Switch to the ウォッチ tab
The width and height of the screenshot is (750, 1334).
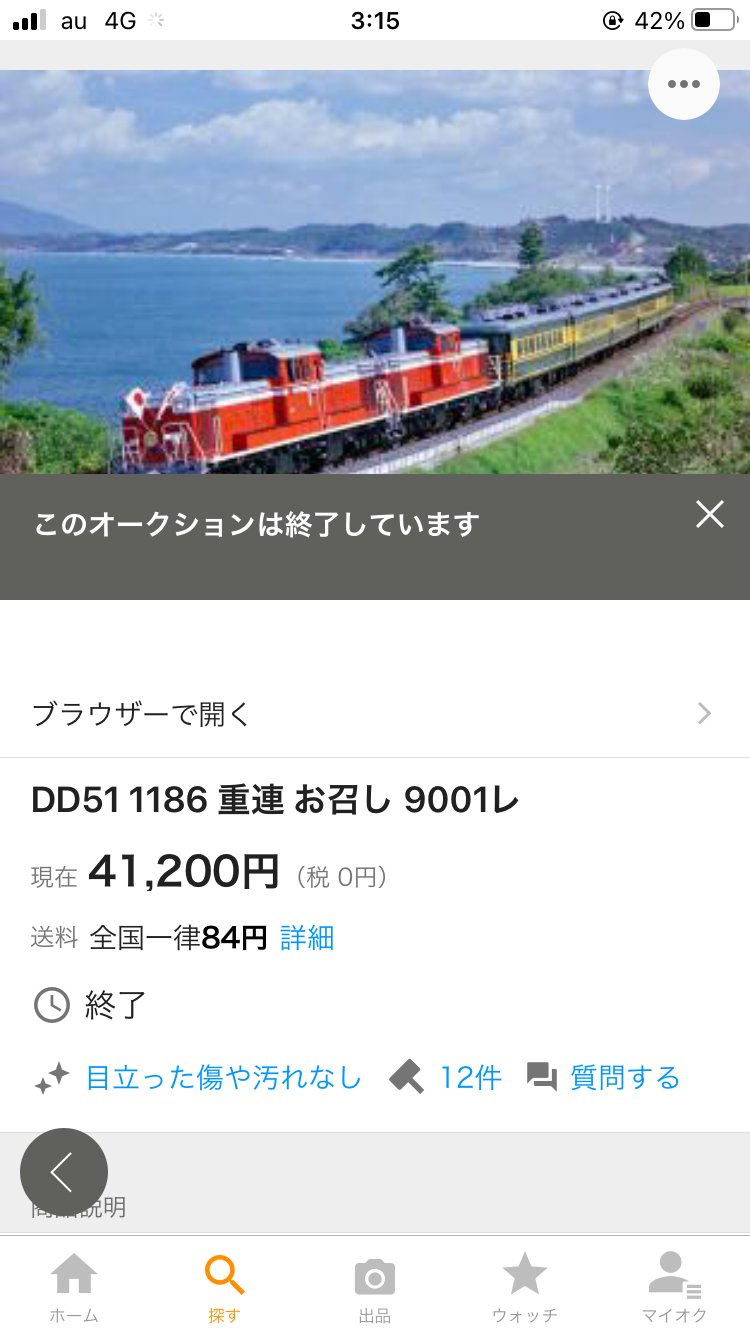point(524,1287)
